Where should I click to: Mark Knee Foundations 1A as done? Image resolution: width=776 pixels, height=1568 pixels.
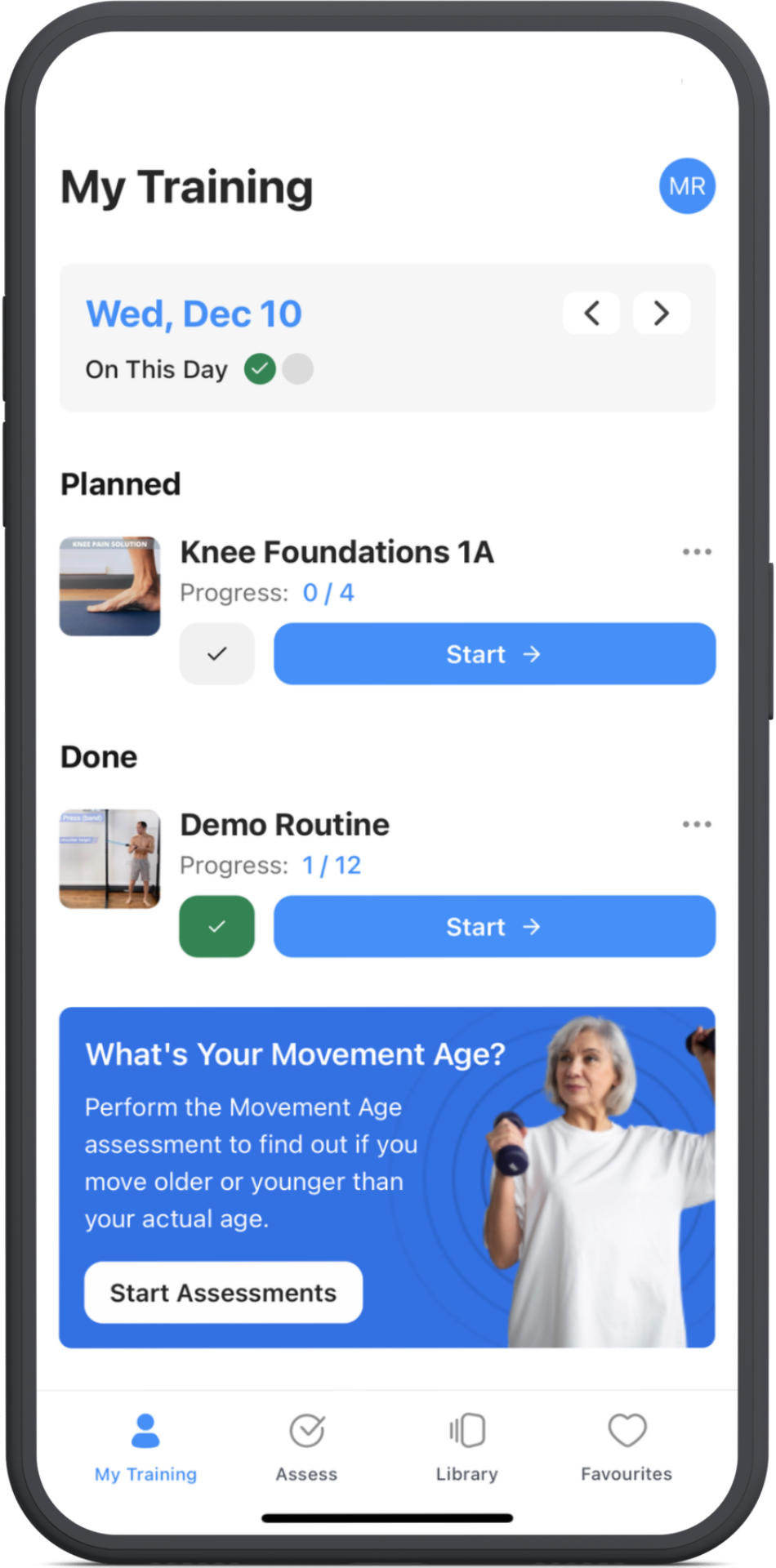[216, 654]
